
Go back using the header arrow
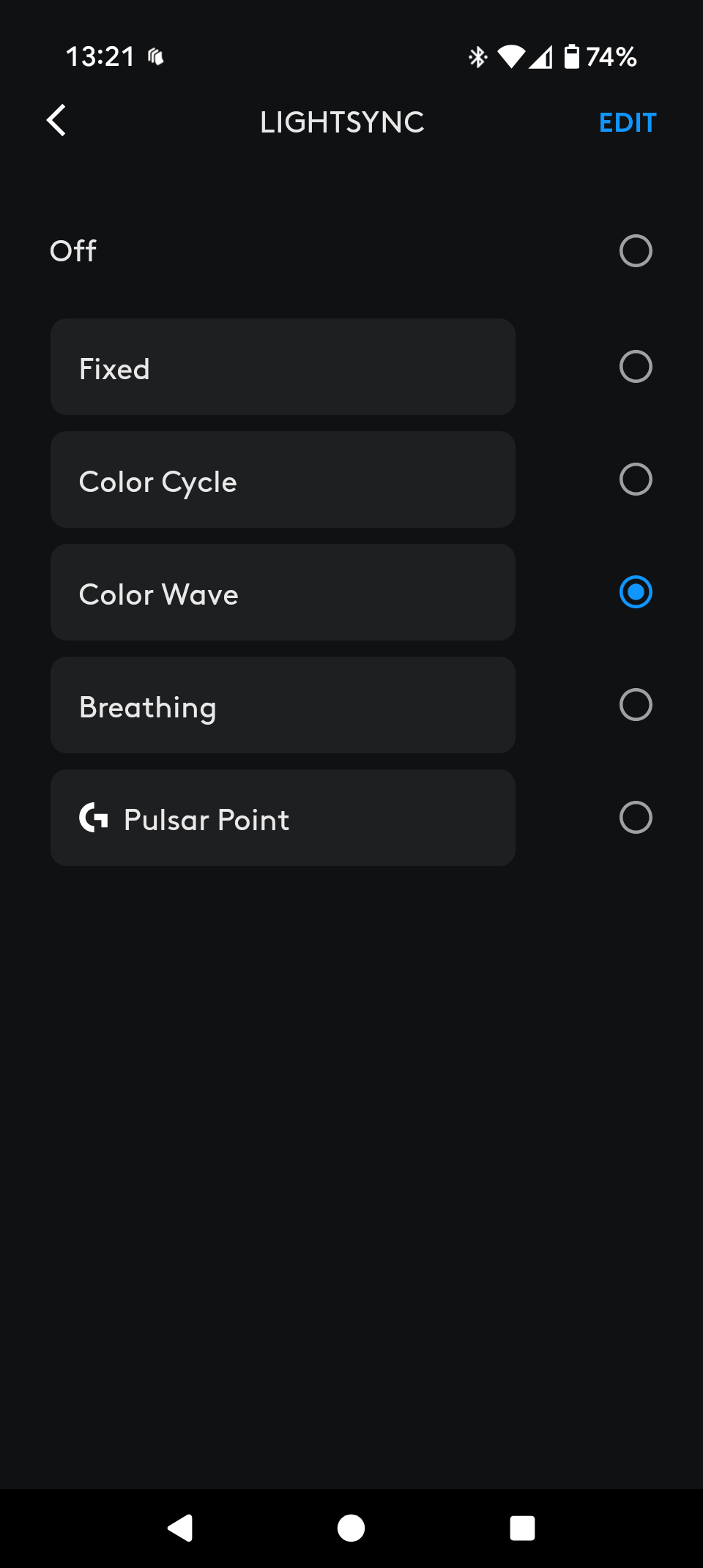click(x=56, y=121)
